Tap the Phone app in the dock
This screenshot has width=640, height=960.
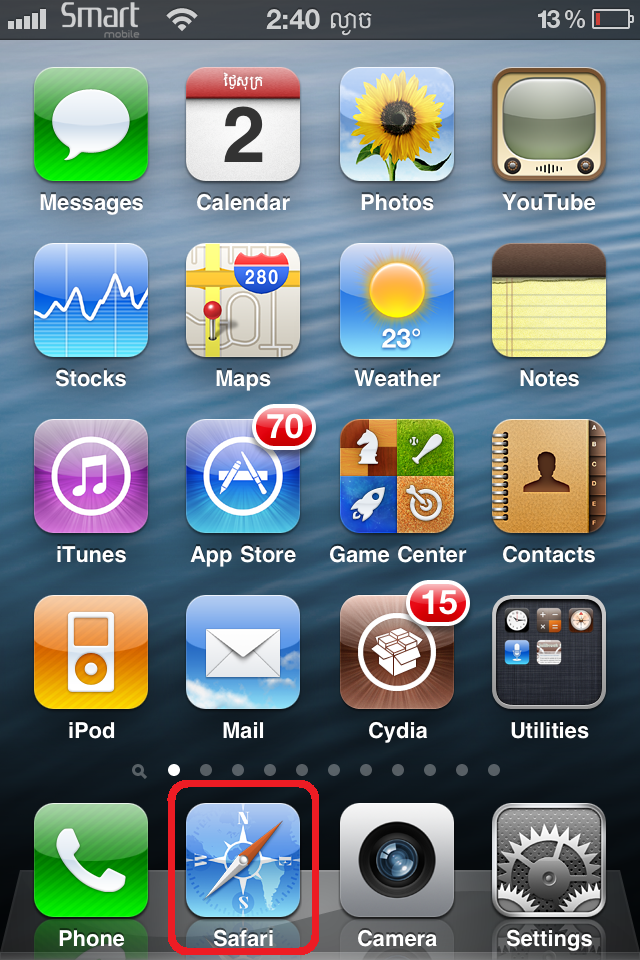tap(91, 860)
